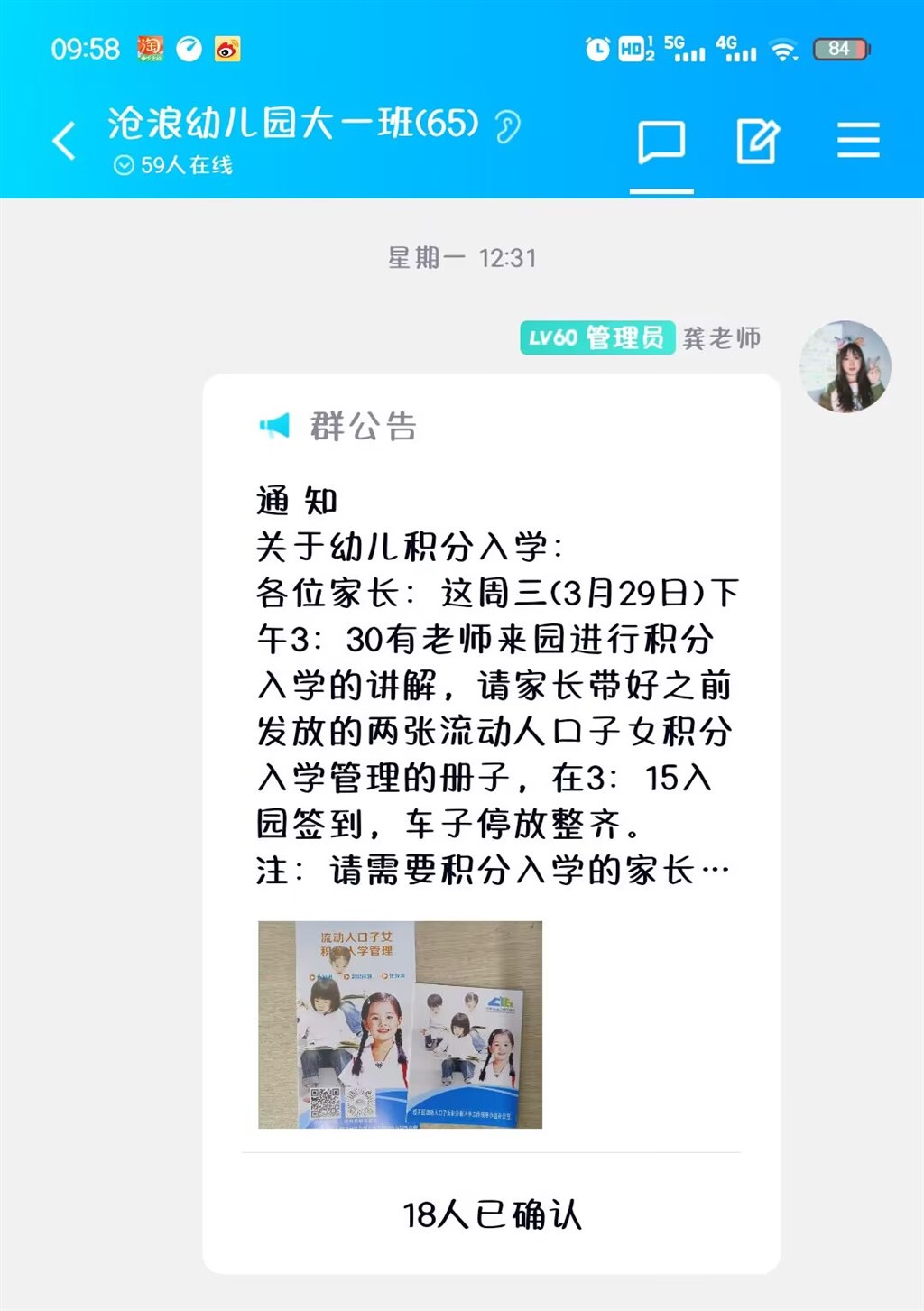Viewport: 924px width, 1311px height.
Task: View the attached brochure photo
Action: point(400,1024)
